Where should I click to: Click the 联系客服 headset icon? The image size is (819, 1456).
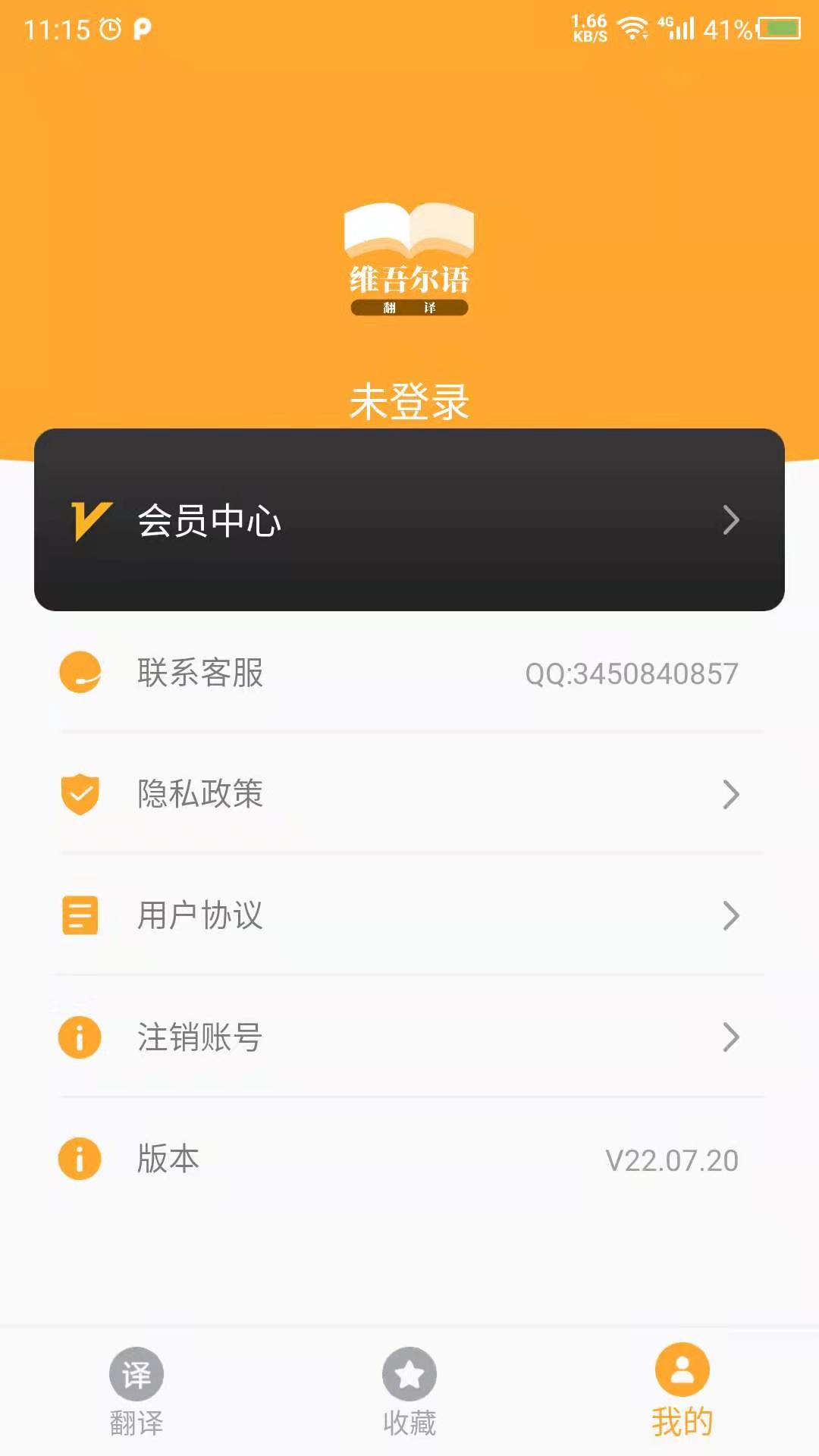point(79,673)
